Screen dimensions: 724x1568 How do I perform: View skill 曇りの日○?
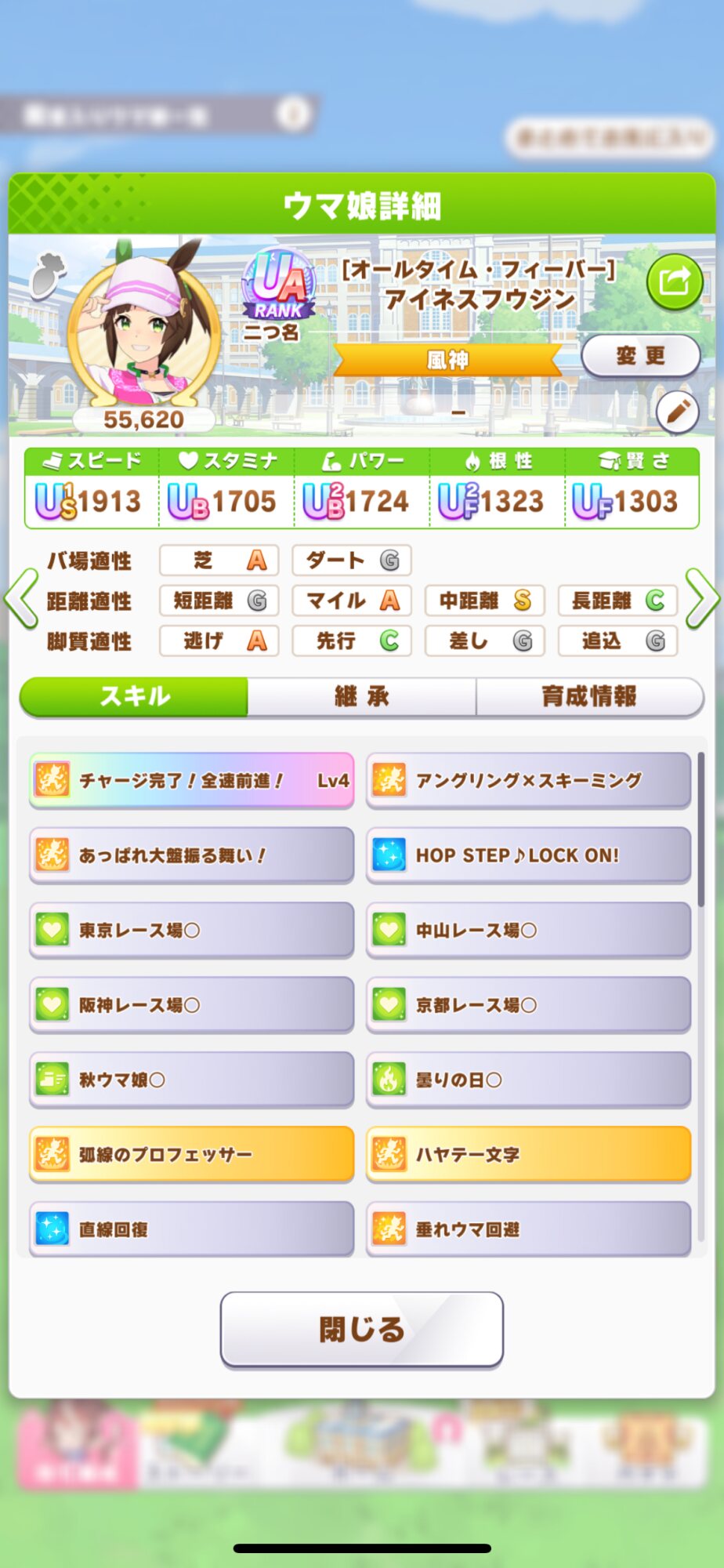tap(528, 1080)
